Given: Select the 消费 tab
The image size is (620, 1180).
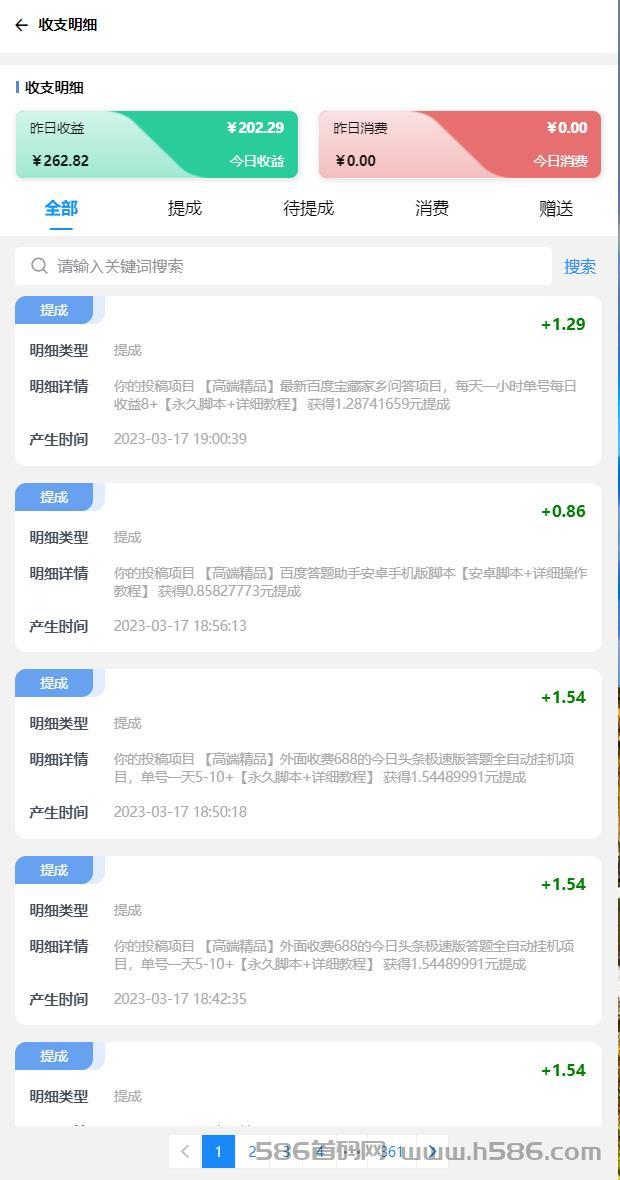Looking at the screenshot, I should click(432, 208).
